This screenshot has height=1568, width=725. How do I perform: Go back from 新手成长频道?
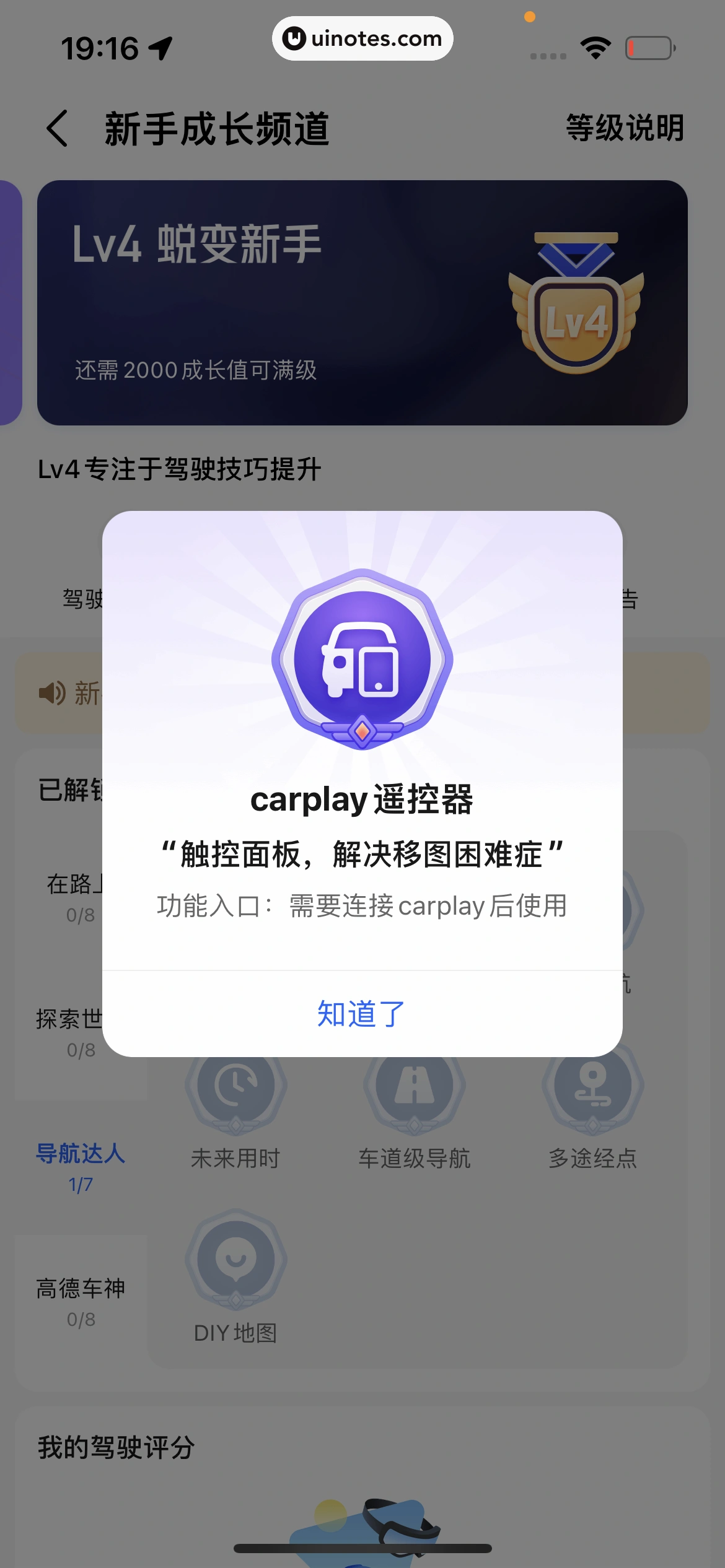57,129
